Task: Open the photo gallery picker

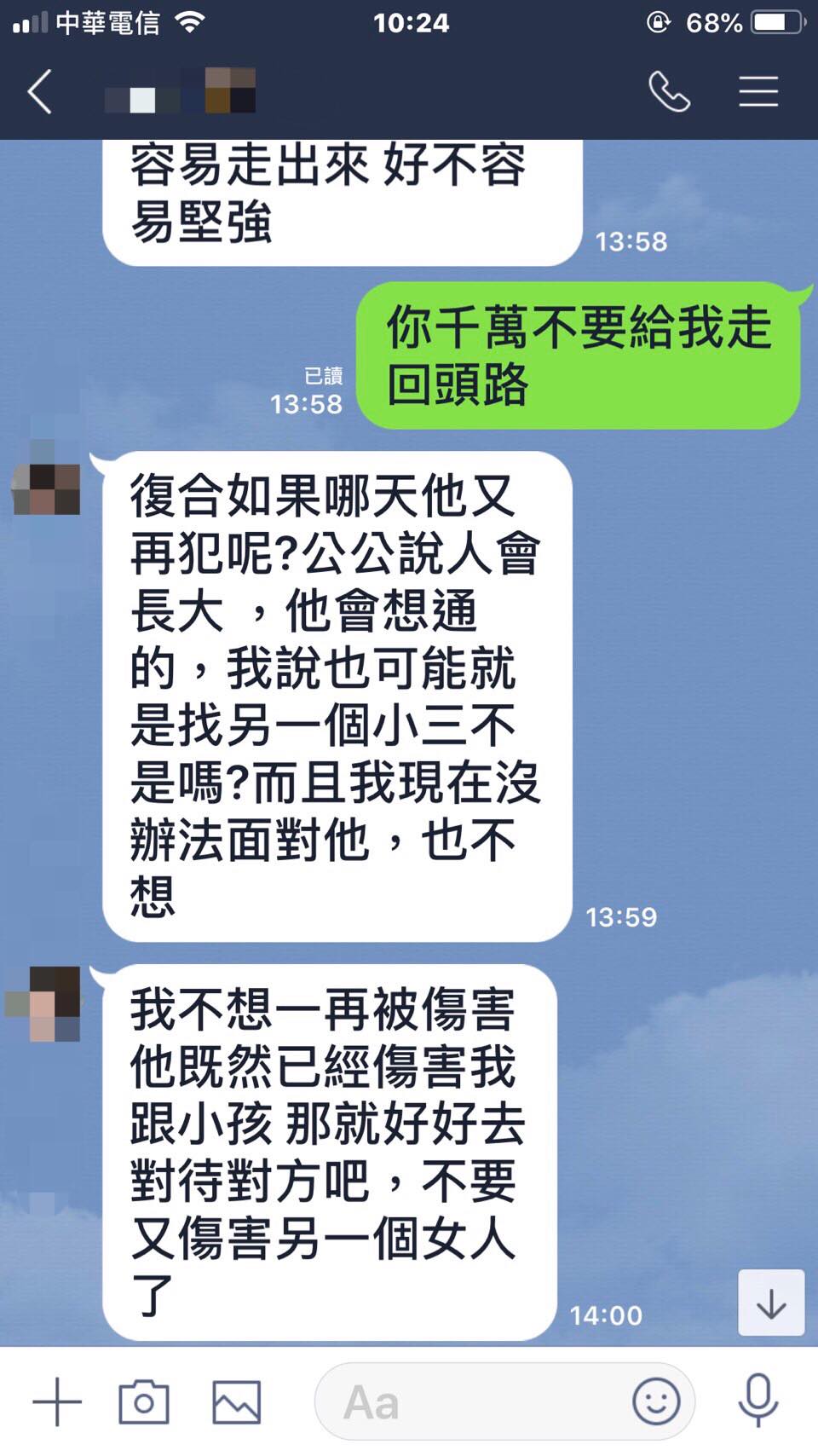Action: click(x=236, y=1401)
